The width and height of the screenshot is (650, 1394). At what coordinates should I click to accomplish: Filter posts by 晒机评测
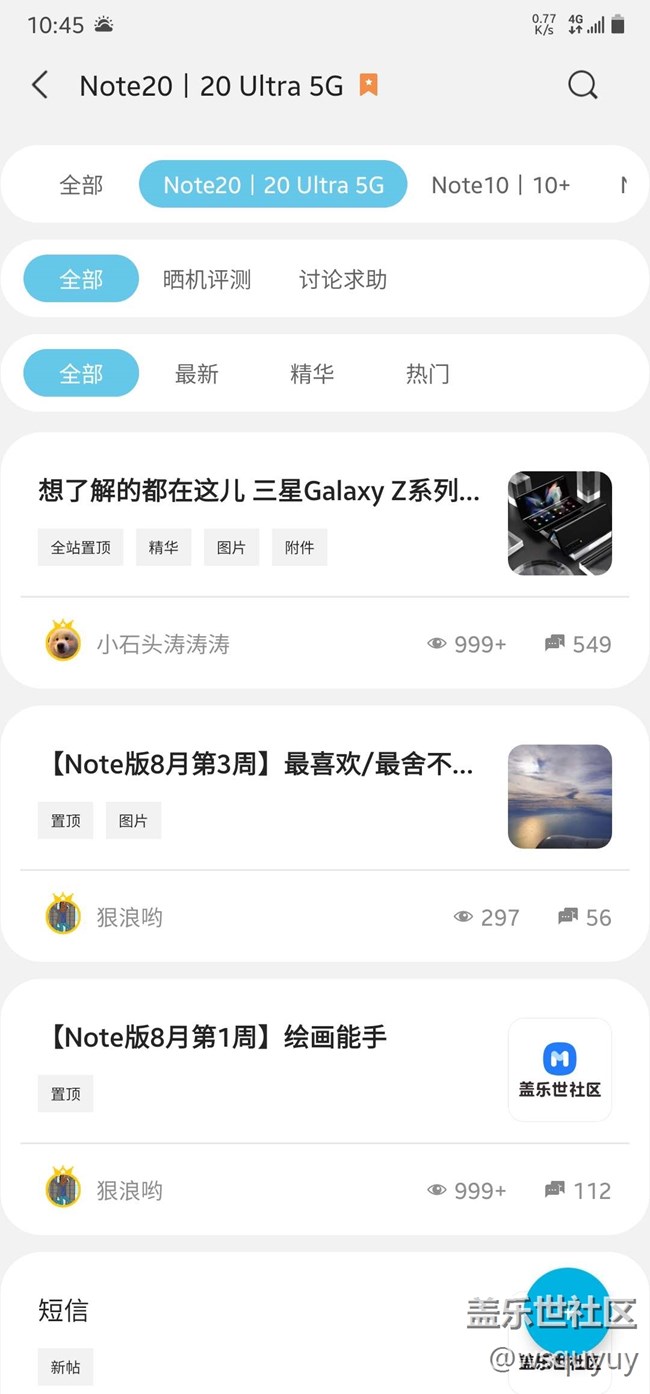tap(207, 279)
